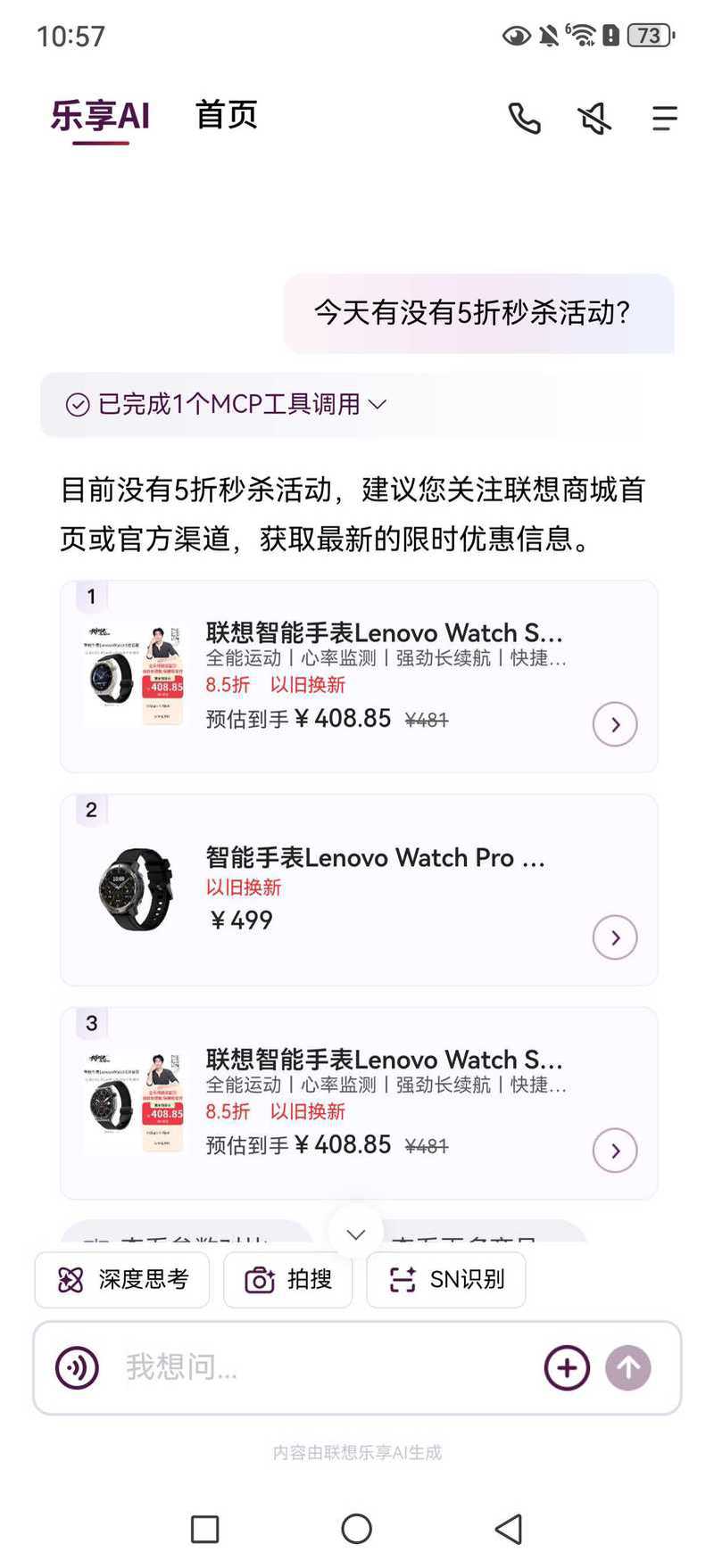Tap the collapse chevron above the chips

point(356,1234)
